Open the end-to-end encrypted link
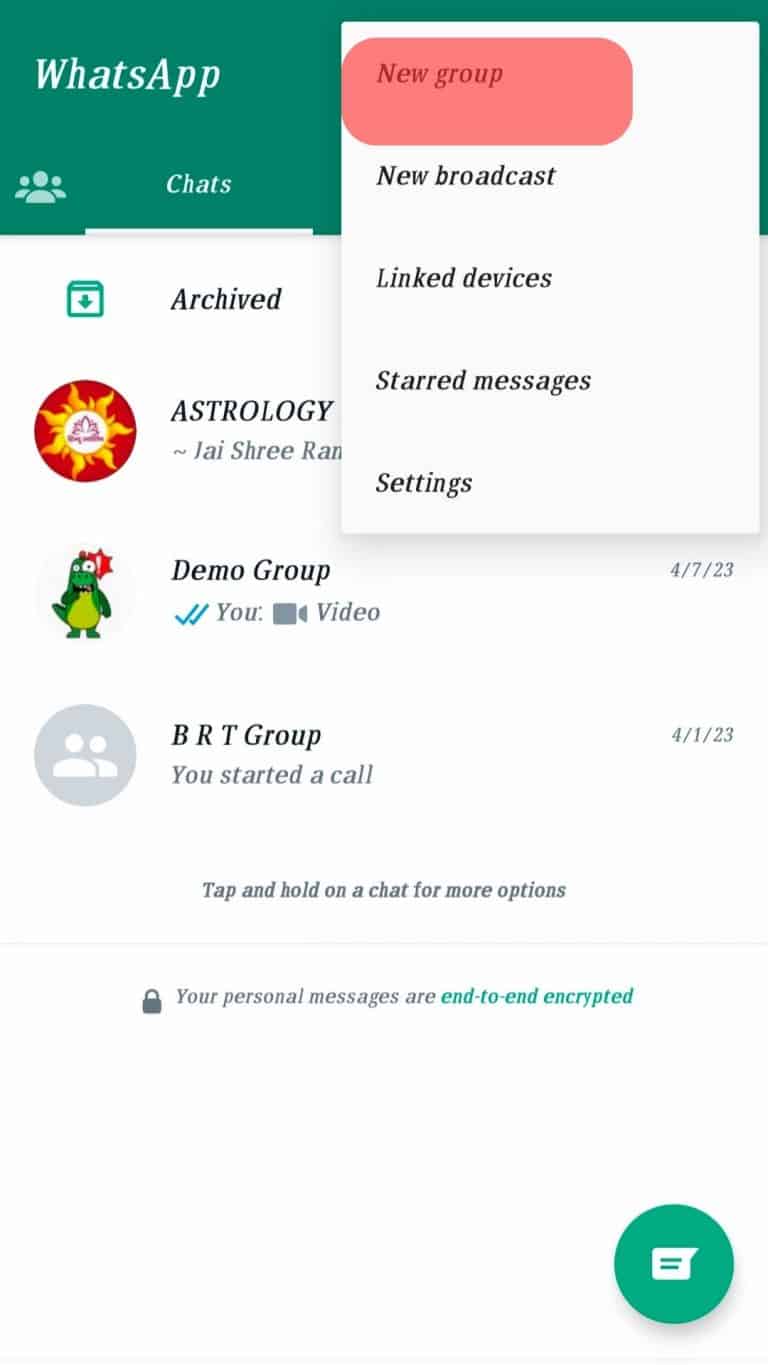The image size is (768, 1365). [x=536, y=996]
